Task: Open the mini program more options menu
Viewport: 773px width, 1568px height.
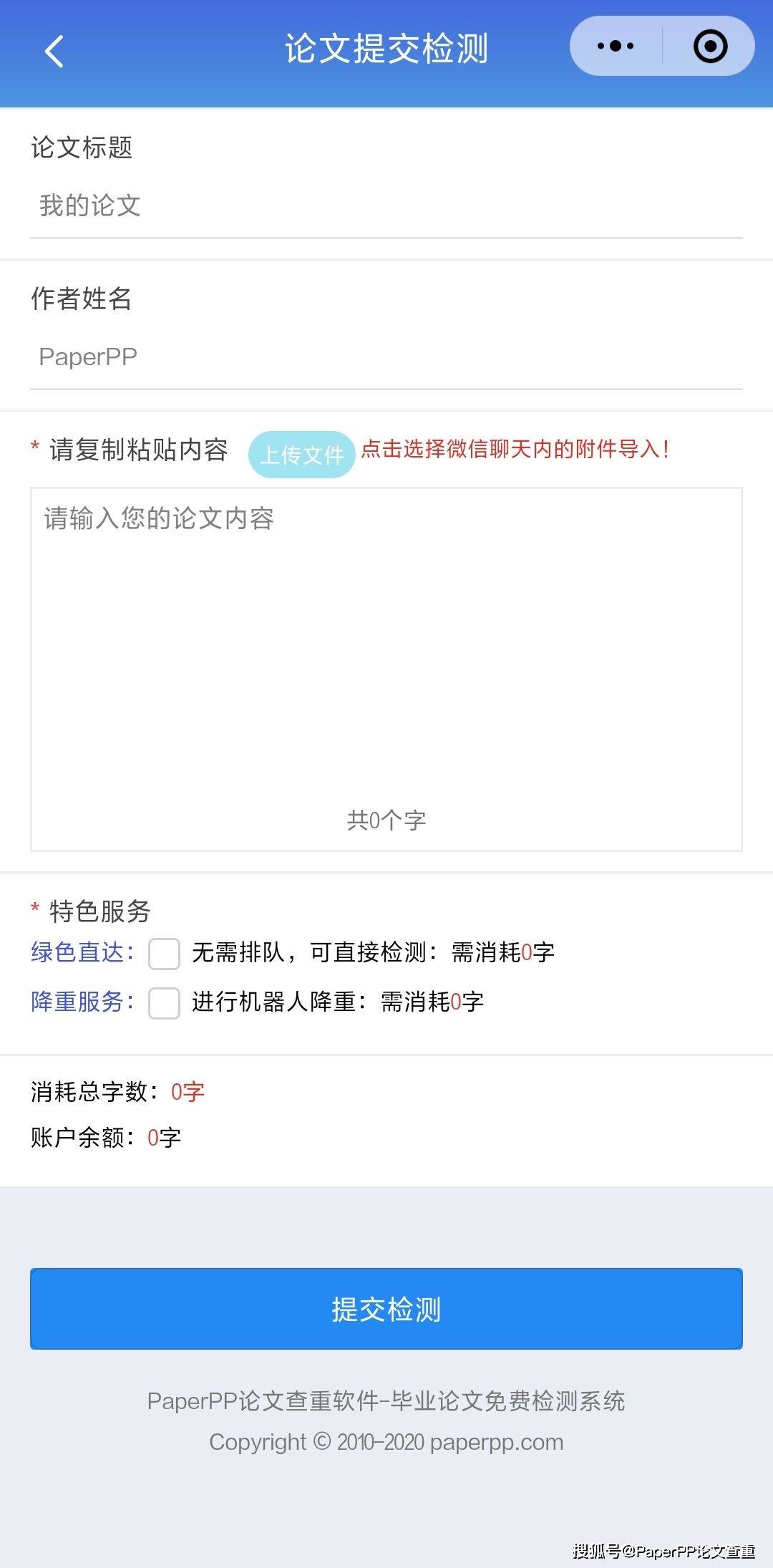Action: click(616, 47)
